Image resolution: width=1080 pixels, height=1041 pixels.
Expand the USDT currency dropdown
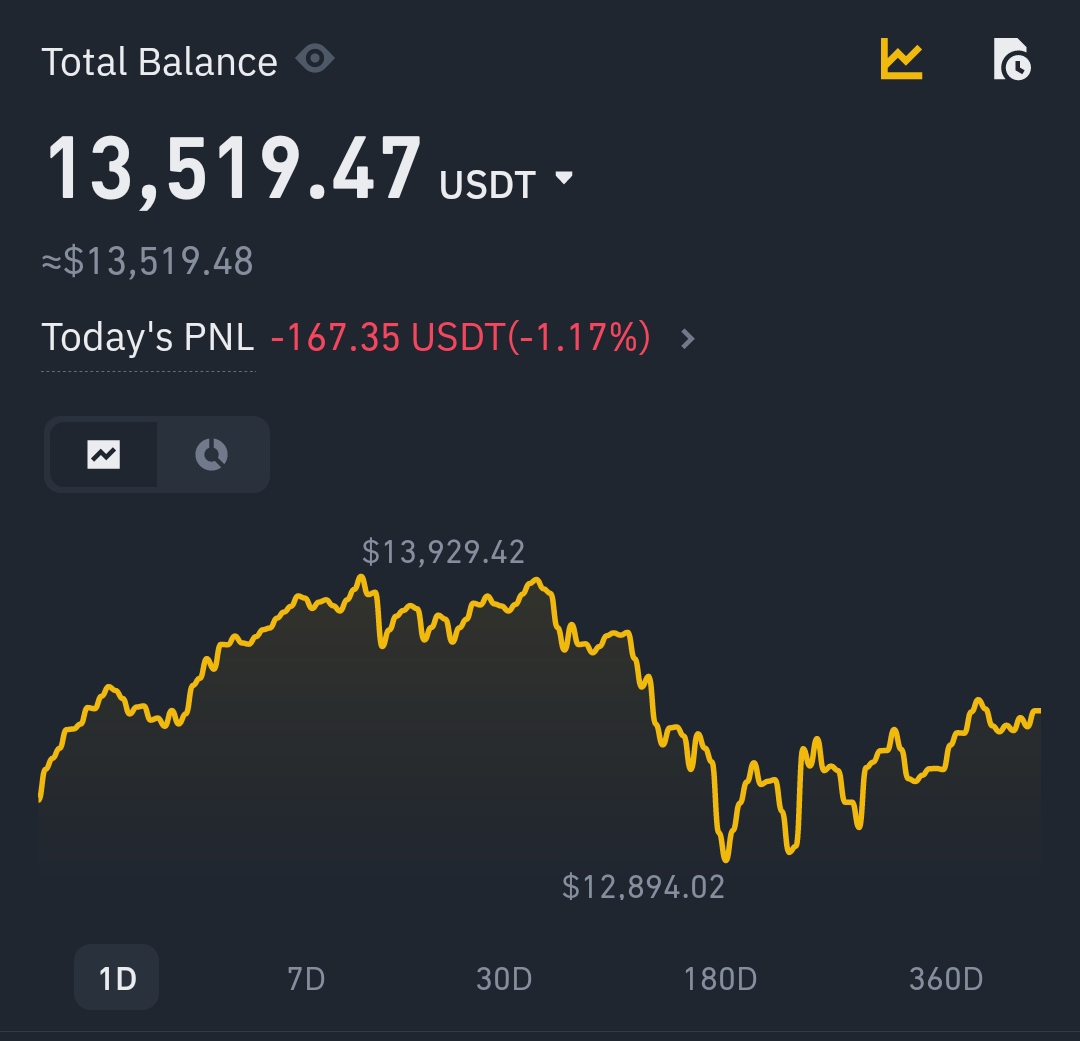point(563,179)
